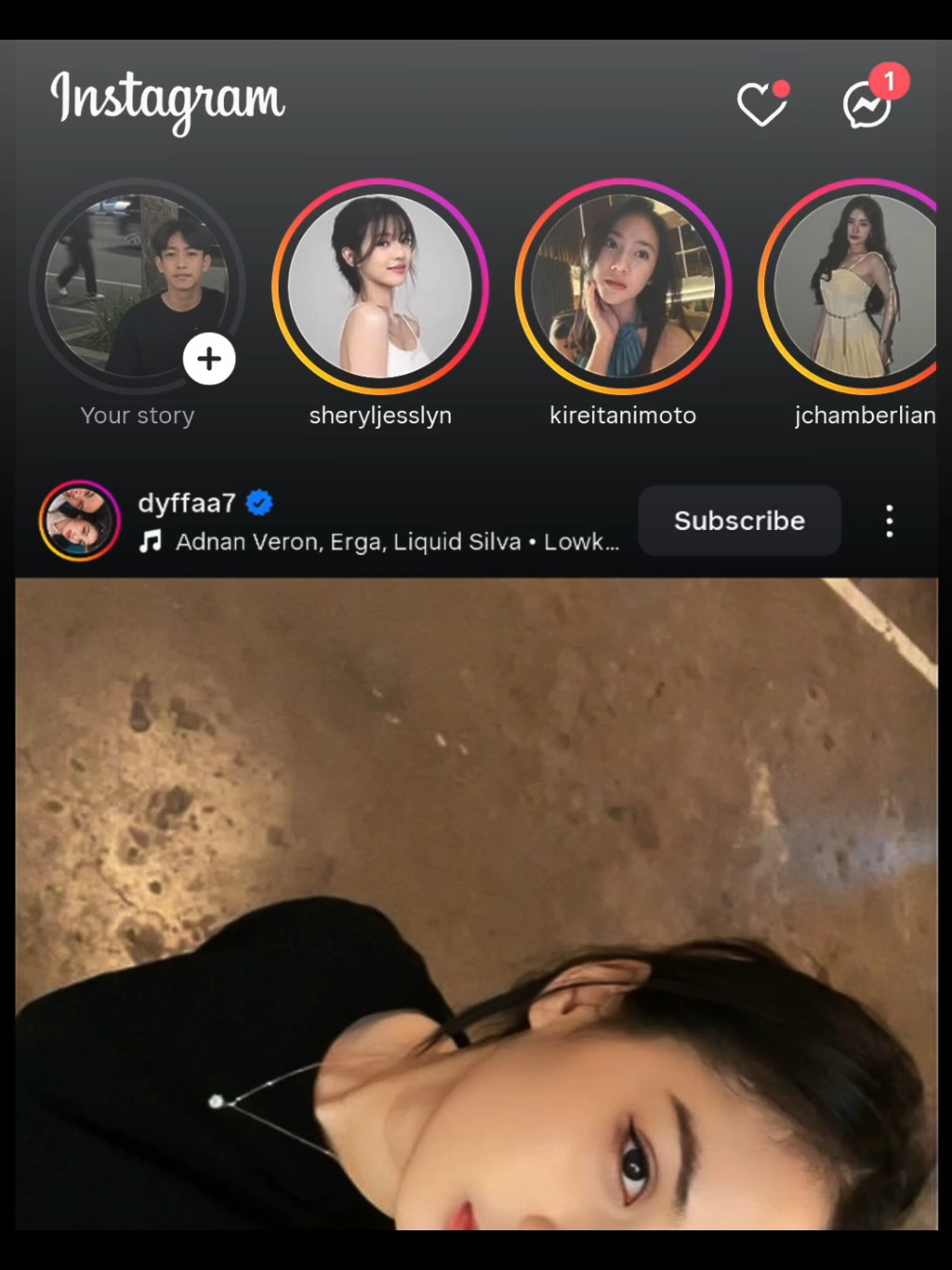Subscribe to dyffaa7
This screenshot has height=1270, width=952.
(739, 521)
